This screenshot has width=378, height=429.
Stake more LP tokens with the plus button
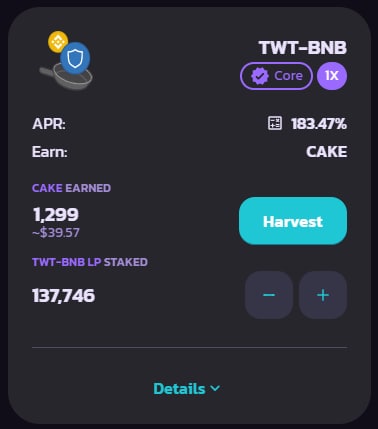[323, 295]
